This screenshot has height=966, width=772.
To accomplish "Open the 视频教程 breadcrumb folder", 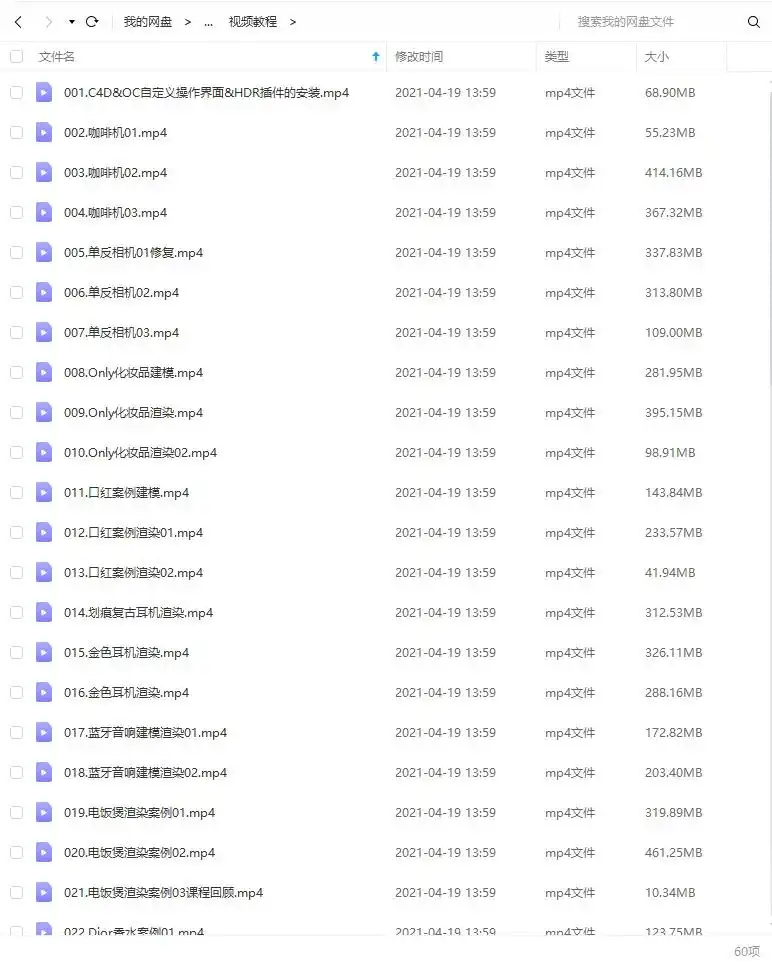I will coord(253,21).
